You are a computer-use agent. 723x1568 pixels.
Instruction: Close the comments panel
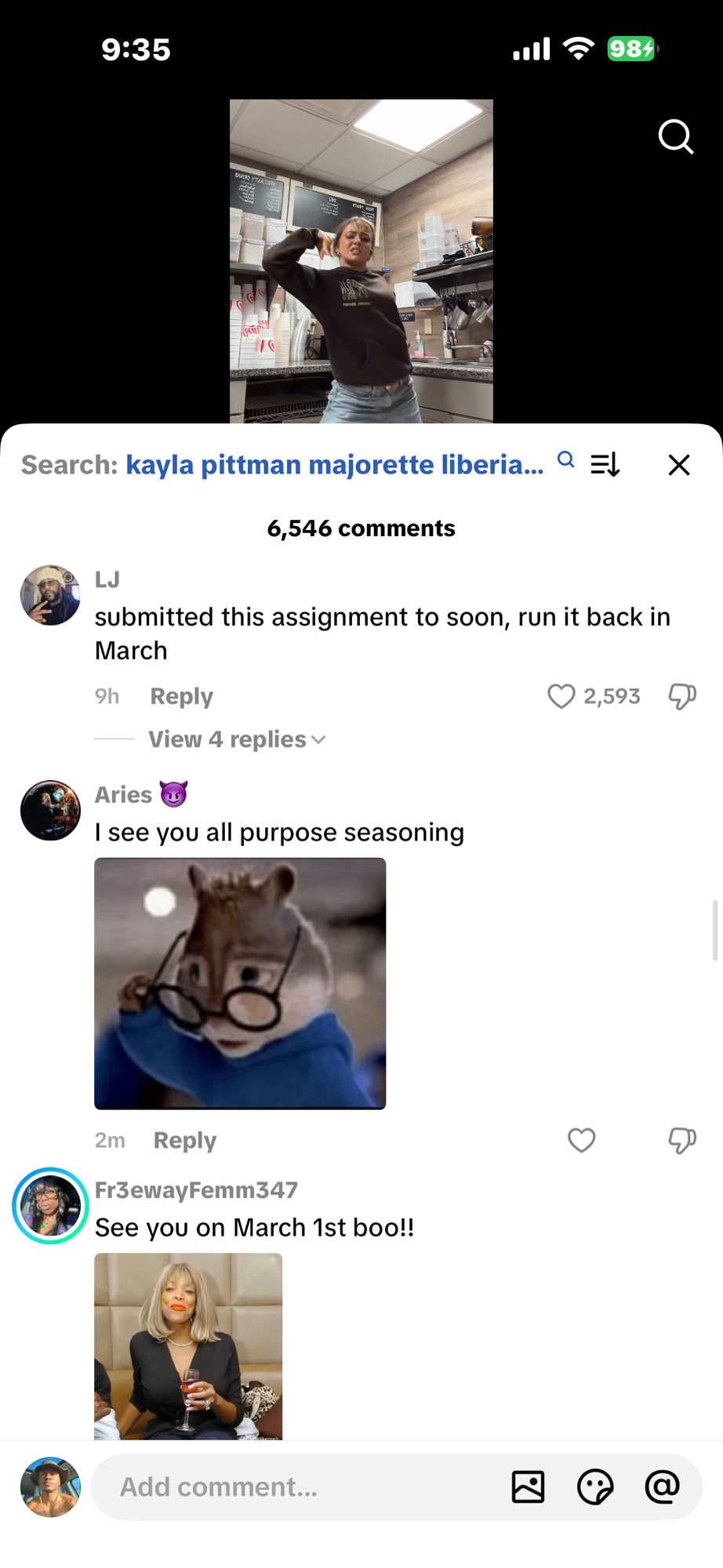678,465
